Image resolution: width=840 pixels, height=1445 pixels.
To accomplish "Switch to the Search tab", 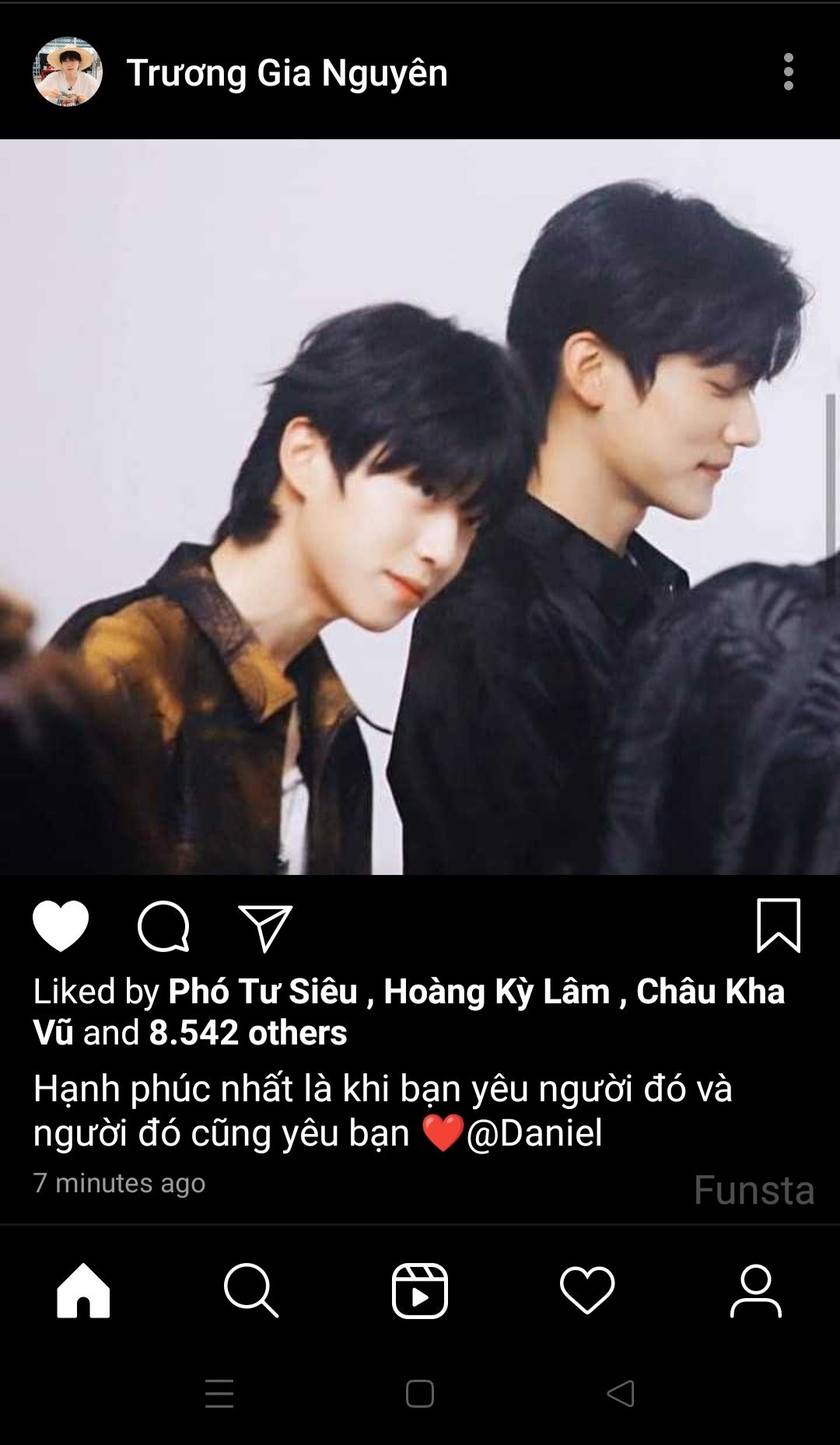I will pos(250,1290).
